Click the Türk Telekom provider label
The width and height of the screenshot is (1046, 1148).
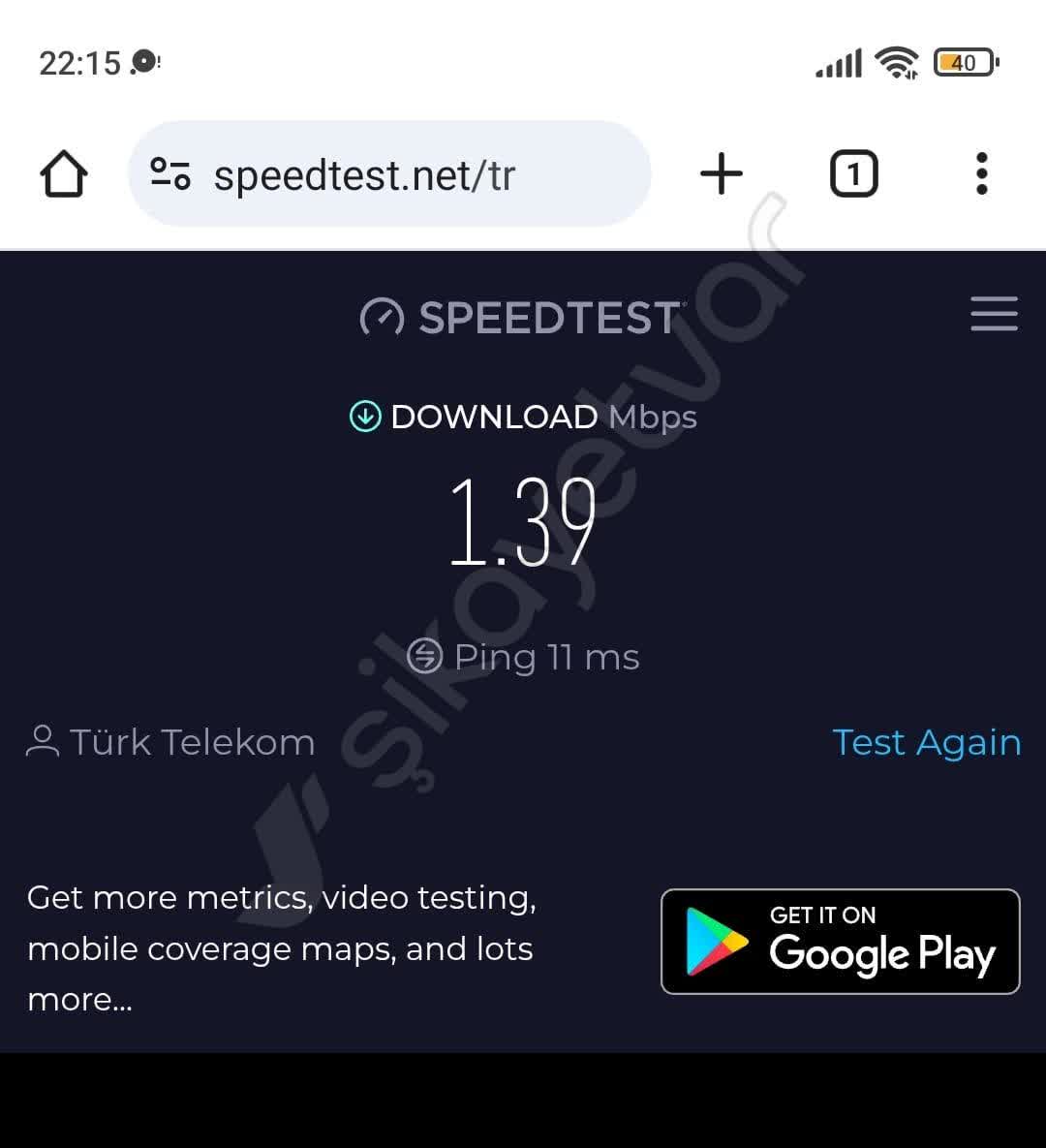point(191,742)
